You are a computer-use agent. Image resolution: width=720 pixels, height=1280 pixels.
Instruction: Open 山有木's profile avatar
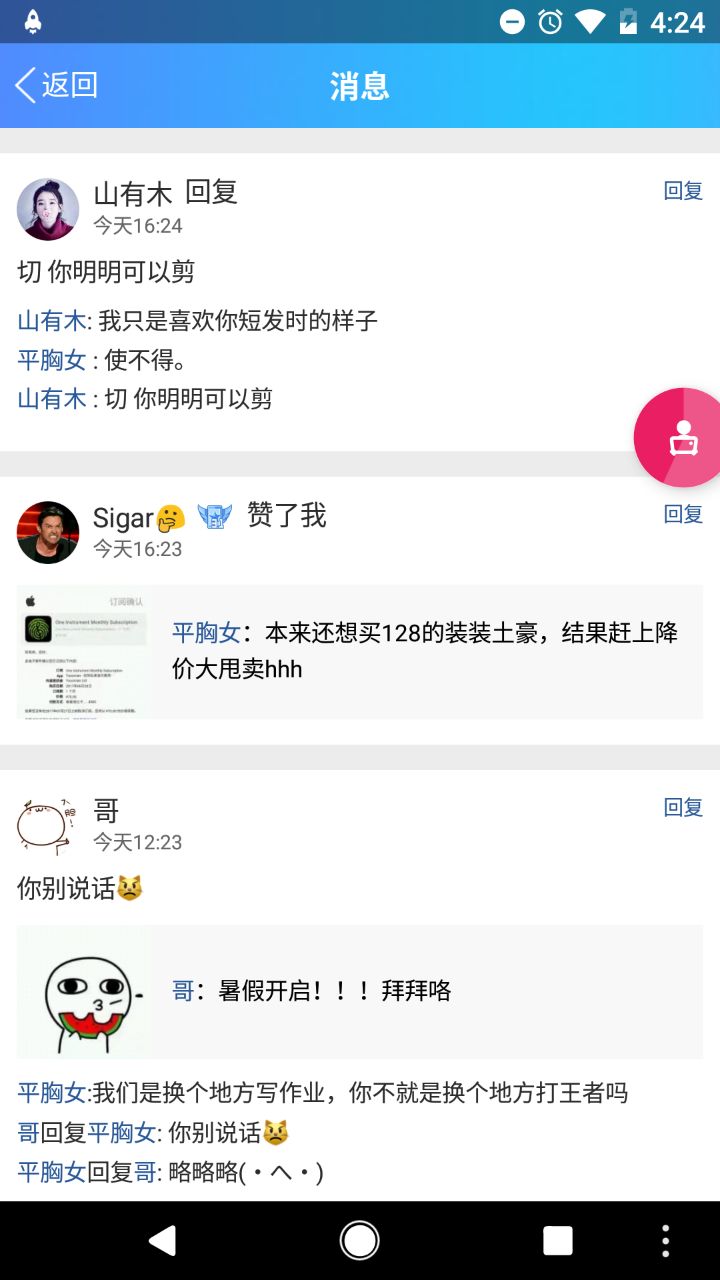48,209
